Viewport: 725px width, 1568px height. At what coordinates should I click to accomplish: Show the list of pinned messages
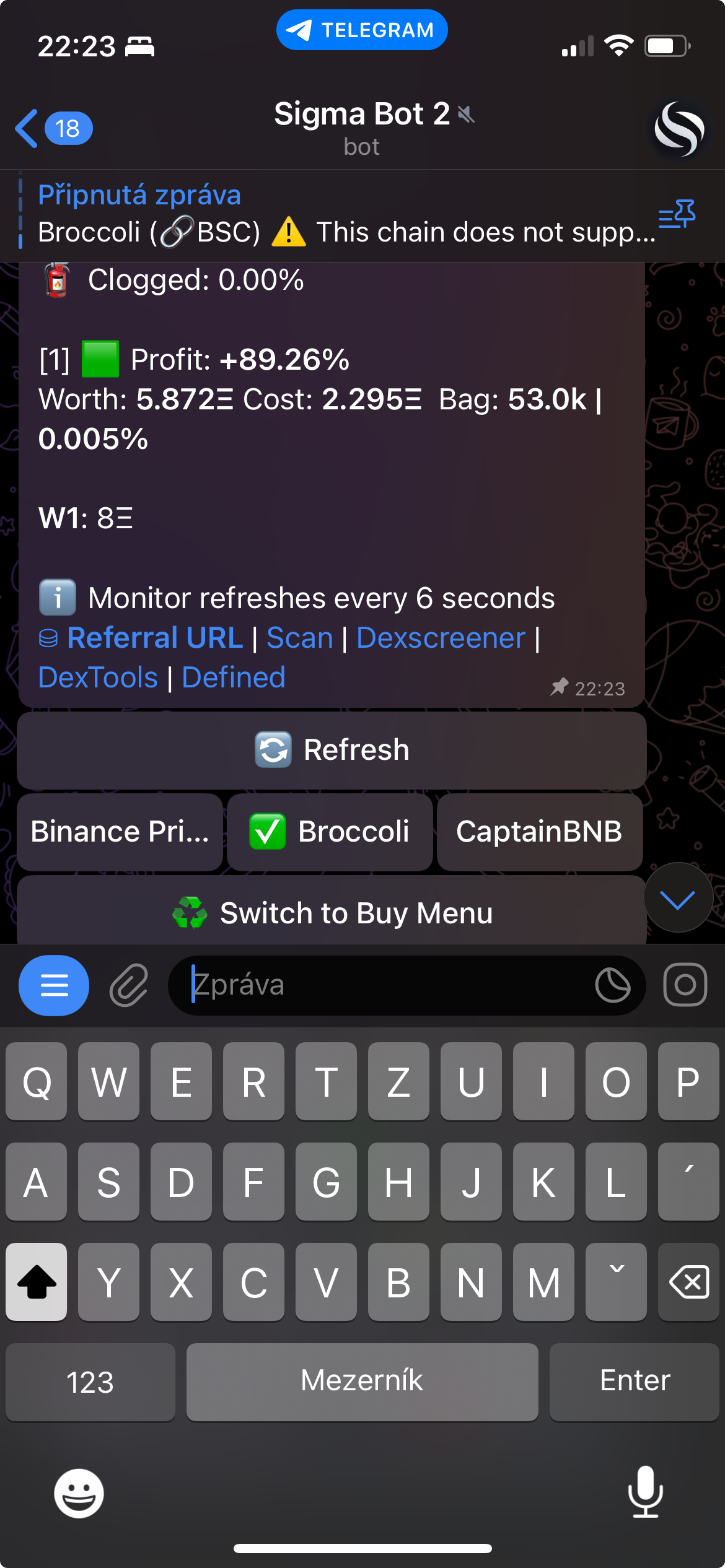point(677,215)
